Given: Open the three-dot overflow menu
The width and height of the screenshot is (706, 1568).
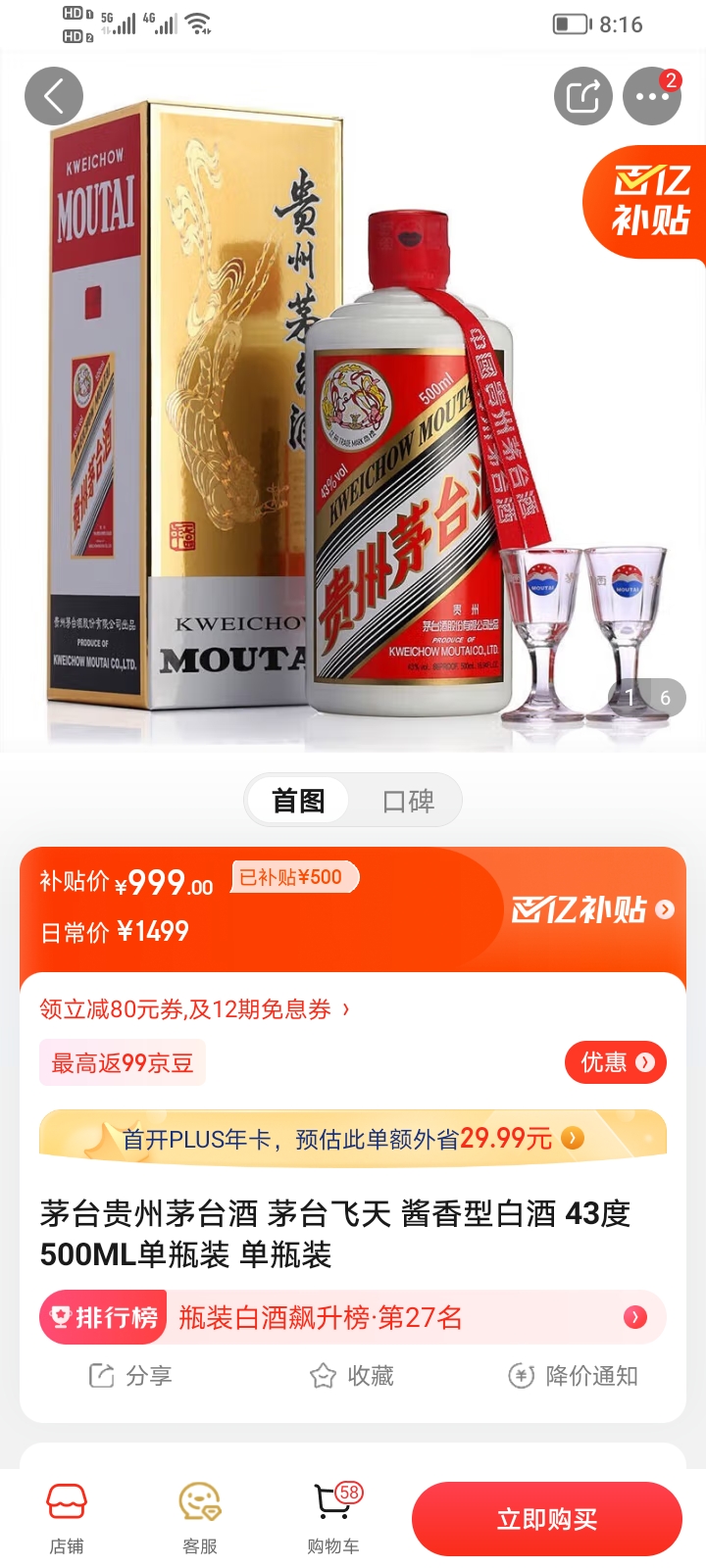Looking at the screenshot, I should [x=651, y=96].
